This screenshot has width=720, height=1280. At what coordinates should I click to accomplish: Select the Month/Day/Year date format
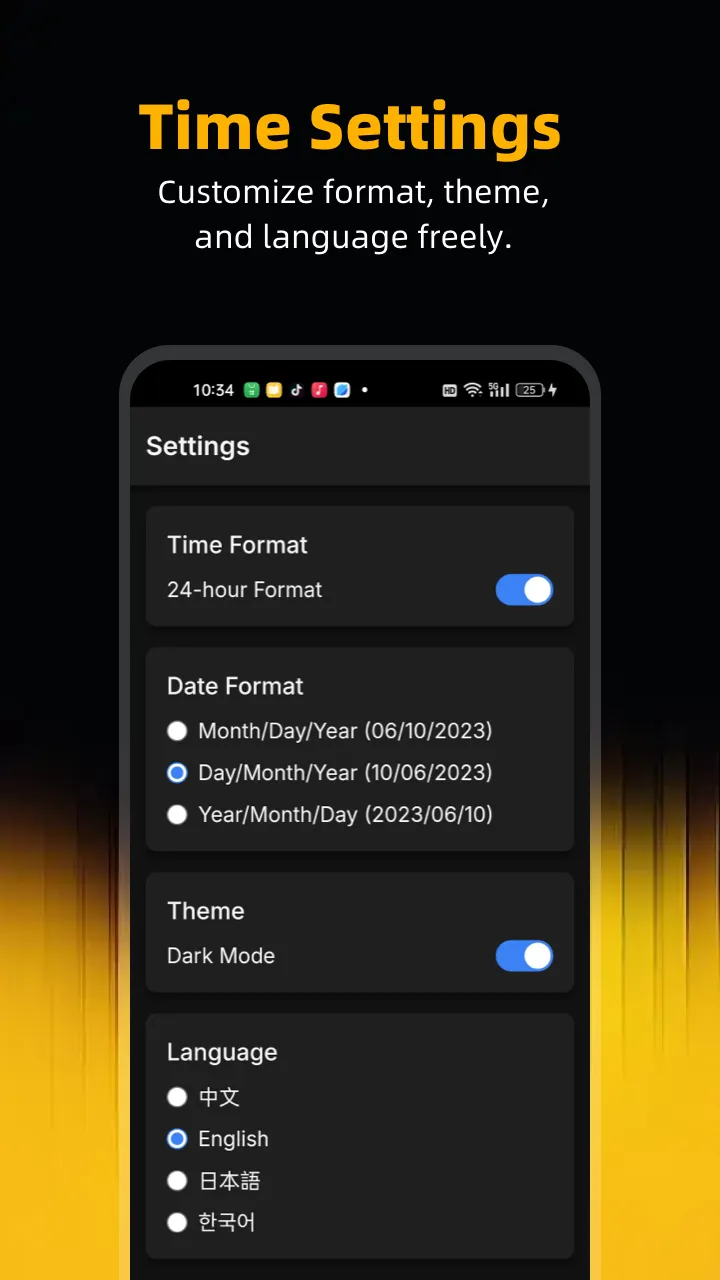click(x=177, y=731)
